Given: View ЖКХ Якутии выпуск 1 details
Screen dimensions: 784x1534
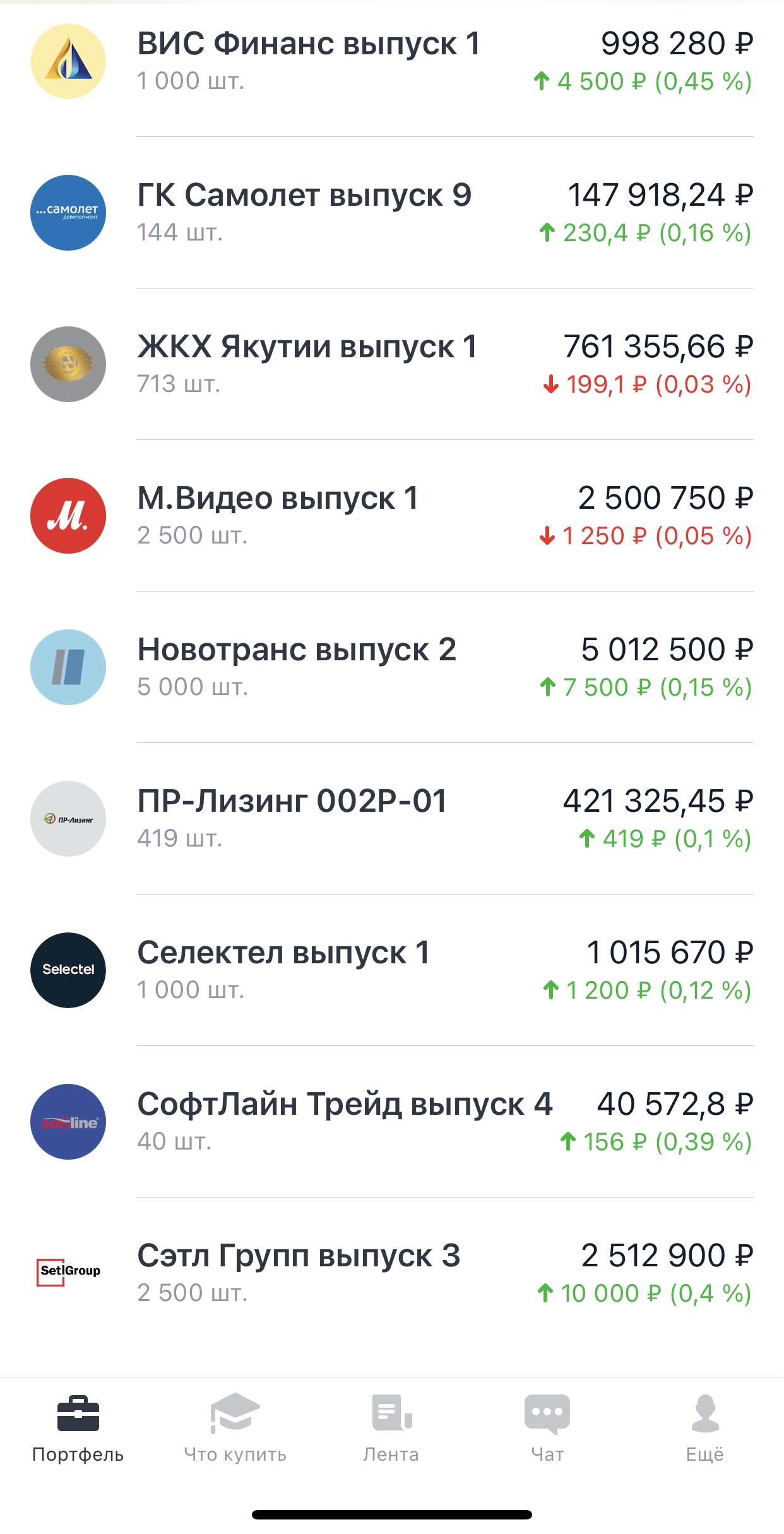Looking at the screenshot, I should 392,364.
